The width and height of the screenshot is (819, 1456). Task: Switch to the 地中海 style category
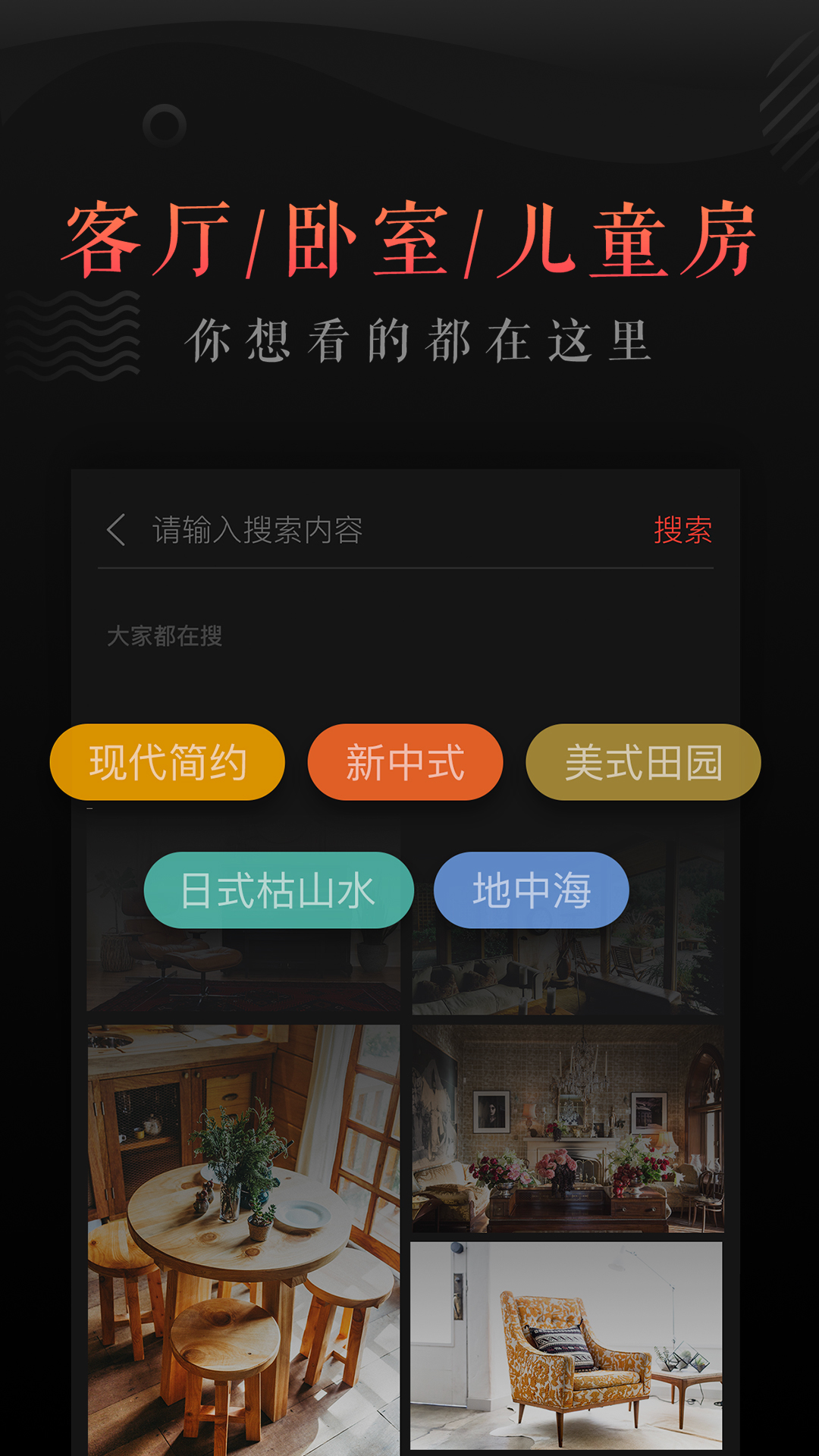point(531,891)
